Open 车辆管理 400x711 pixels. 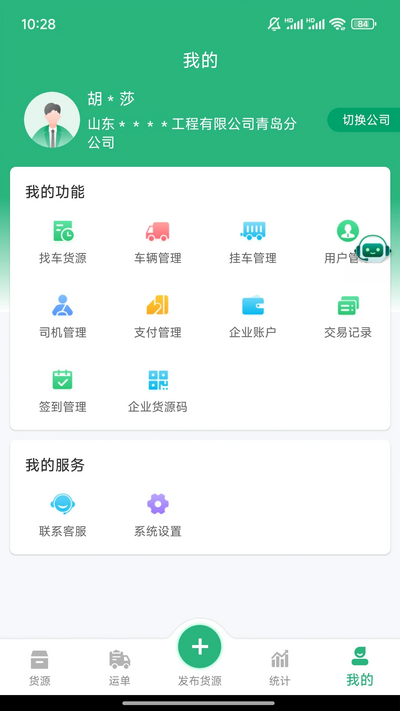click(157, 242)
